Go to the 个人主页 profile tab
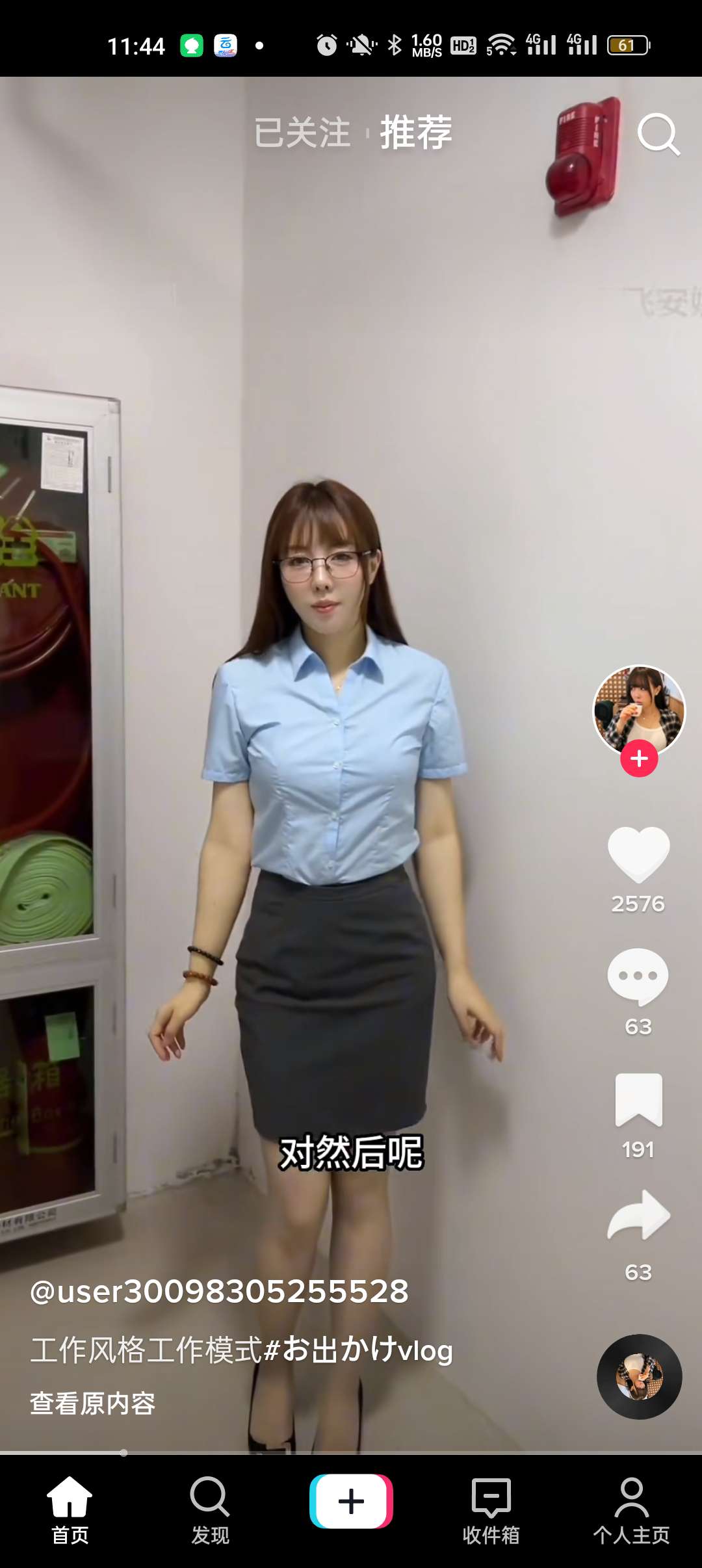This screenshot has height=1568, width=702. pyautogui.click(x=631, y=1510)
